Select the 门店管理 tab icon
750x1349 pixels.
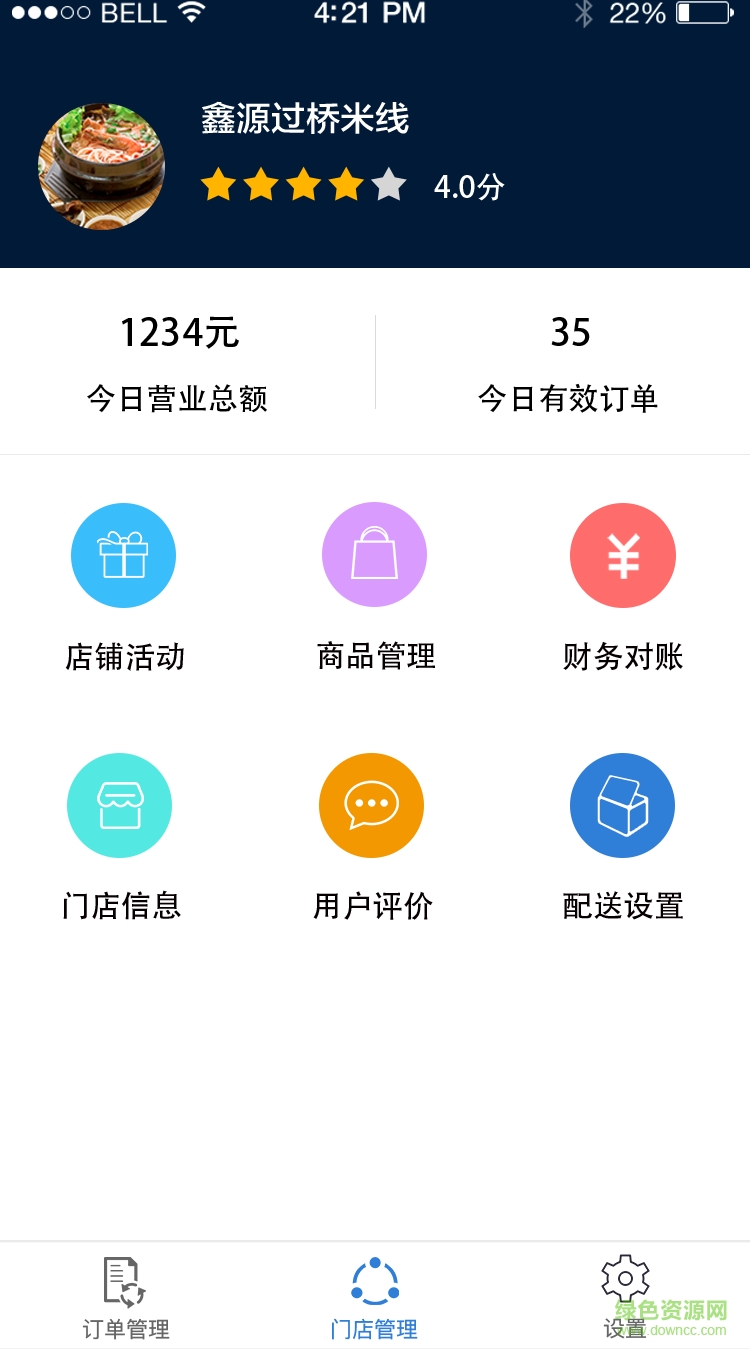point(374,1275)
